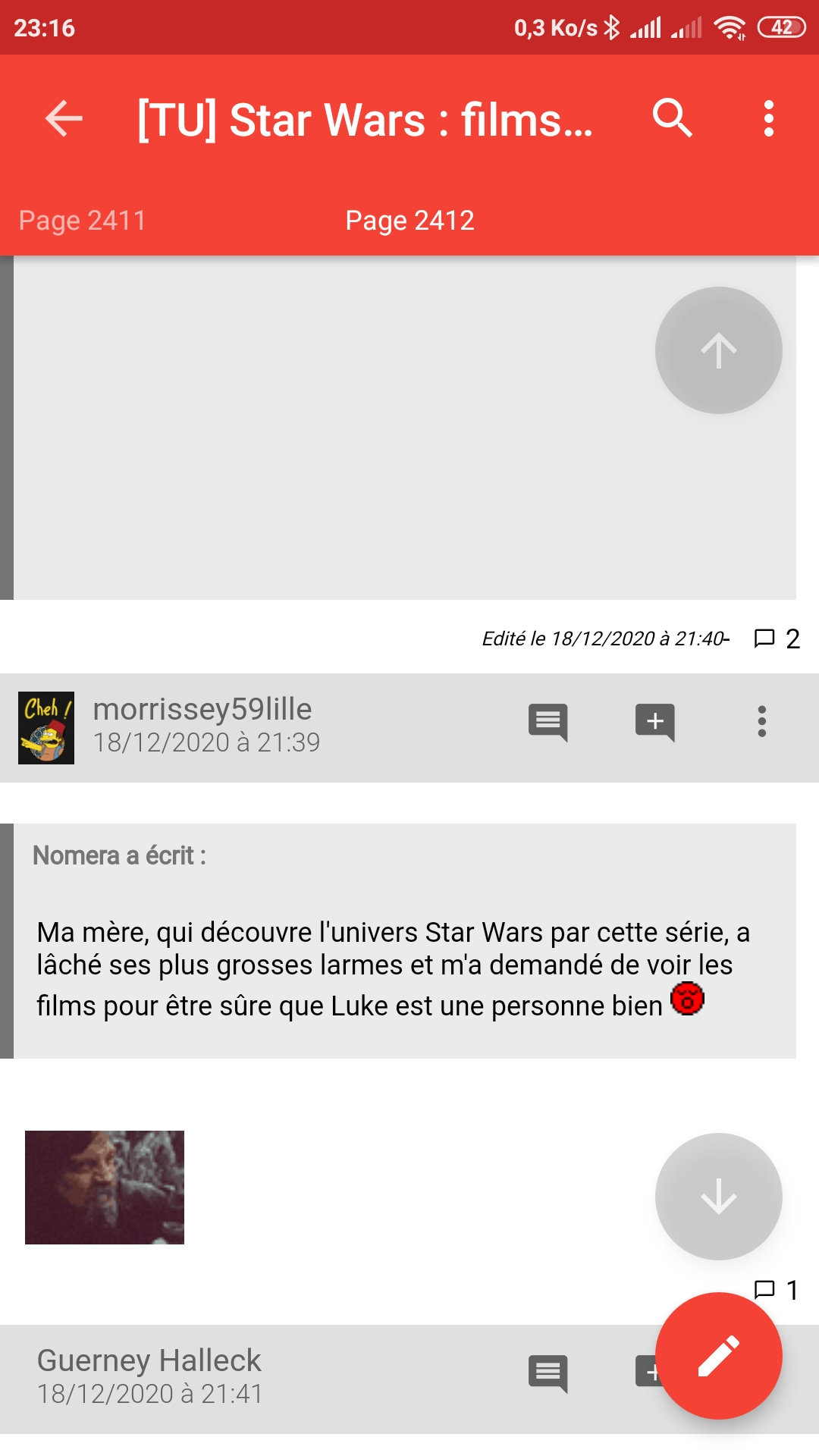Viewport: 819px width, 1456px height.
Task: Open the topic overflow menu
Action: tap(768, 119)
